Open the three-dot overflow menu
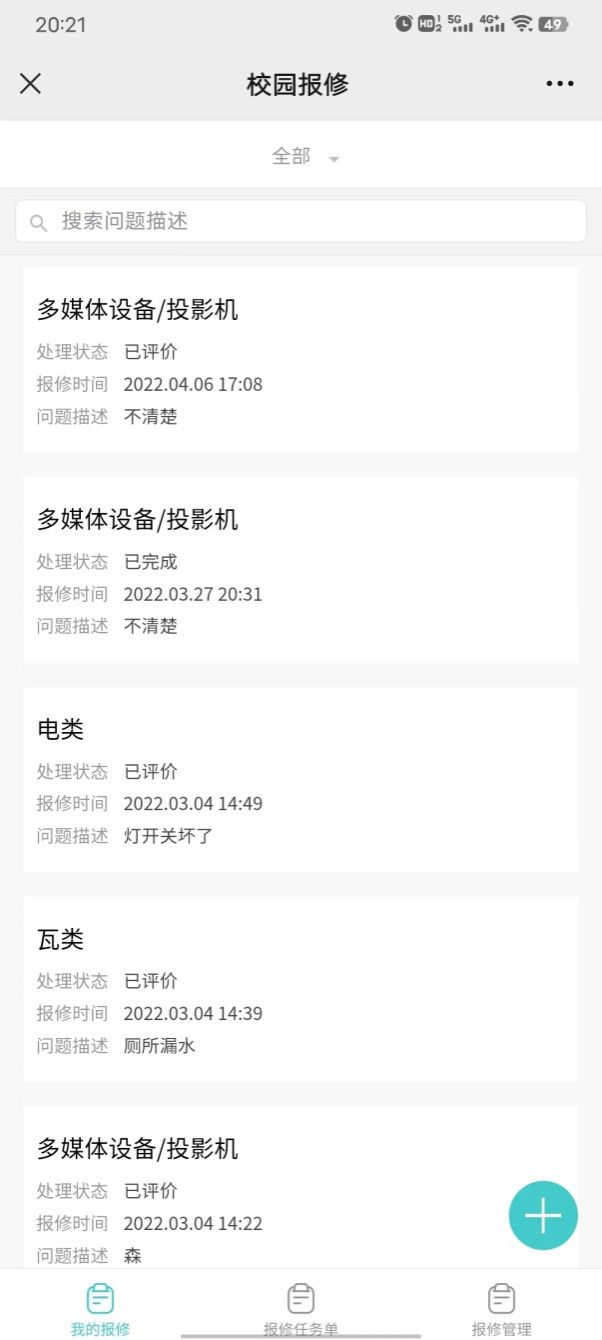602x1340 pixels. point(560,84)
